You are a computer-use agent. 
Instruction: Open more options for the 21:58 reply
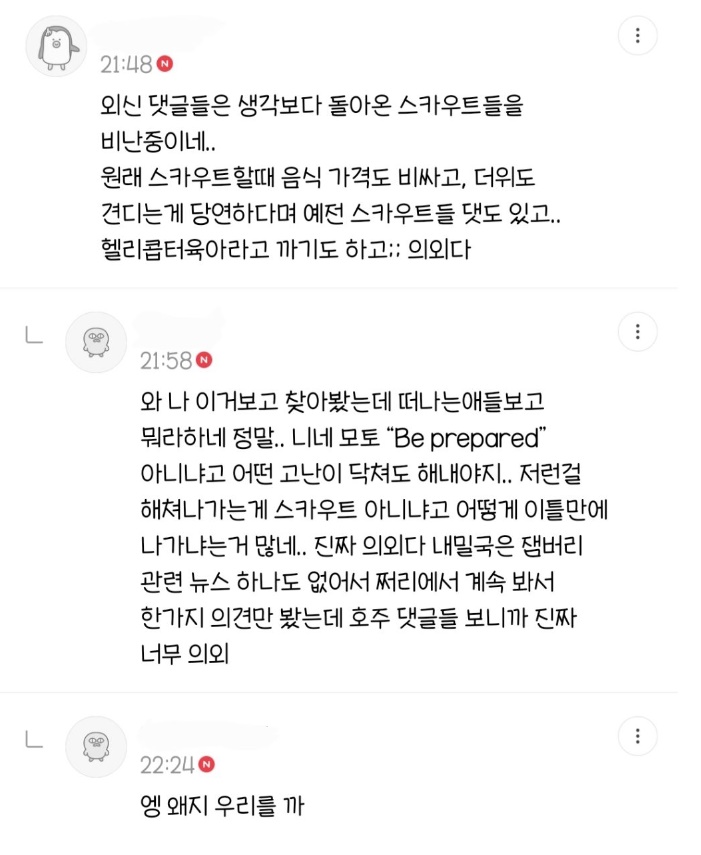coord(637,330)
